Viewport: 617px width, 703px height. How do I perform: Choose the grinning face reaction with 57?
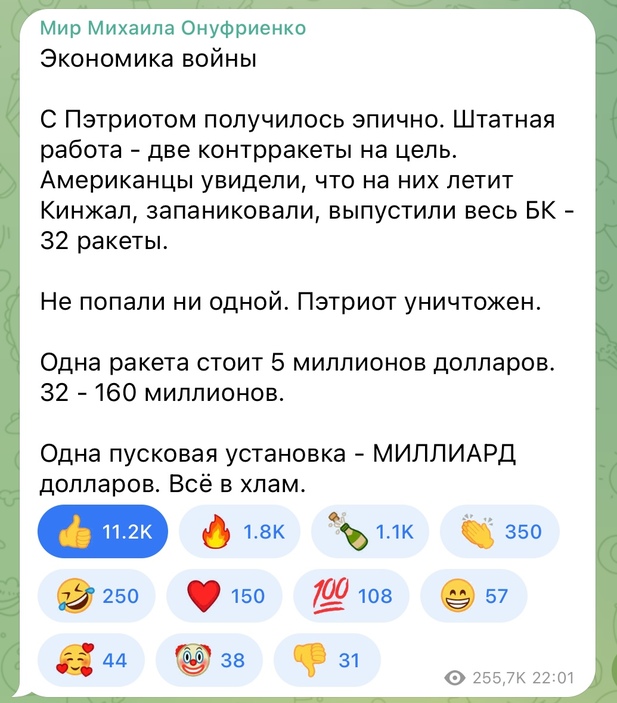coord(473,596)
